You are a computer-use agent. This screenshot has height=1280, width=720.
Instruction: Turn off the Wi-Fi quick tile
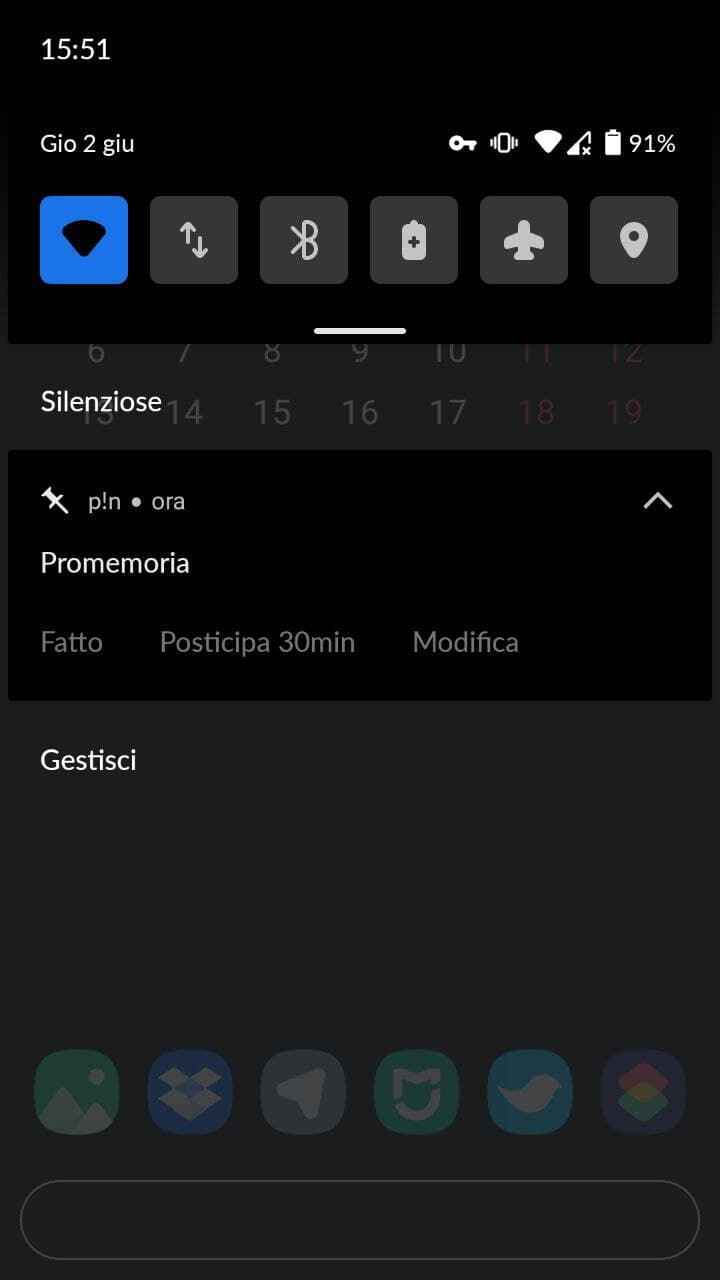coord(84,240)
